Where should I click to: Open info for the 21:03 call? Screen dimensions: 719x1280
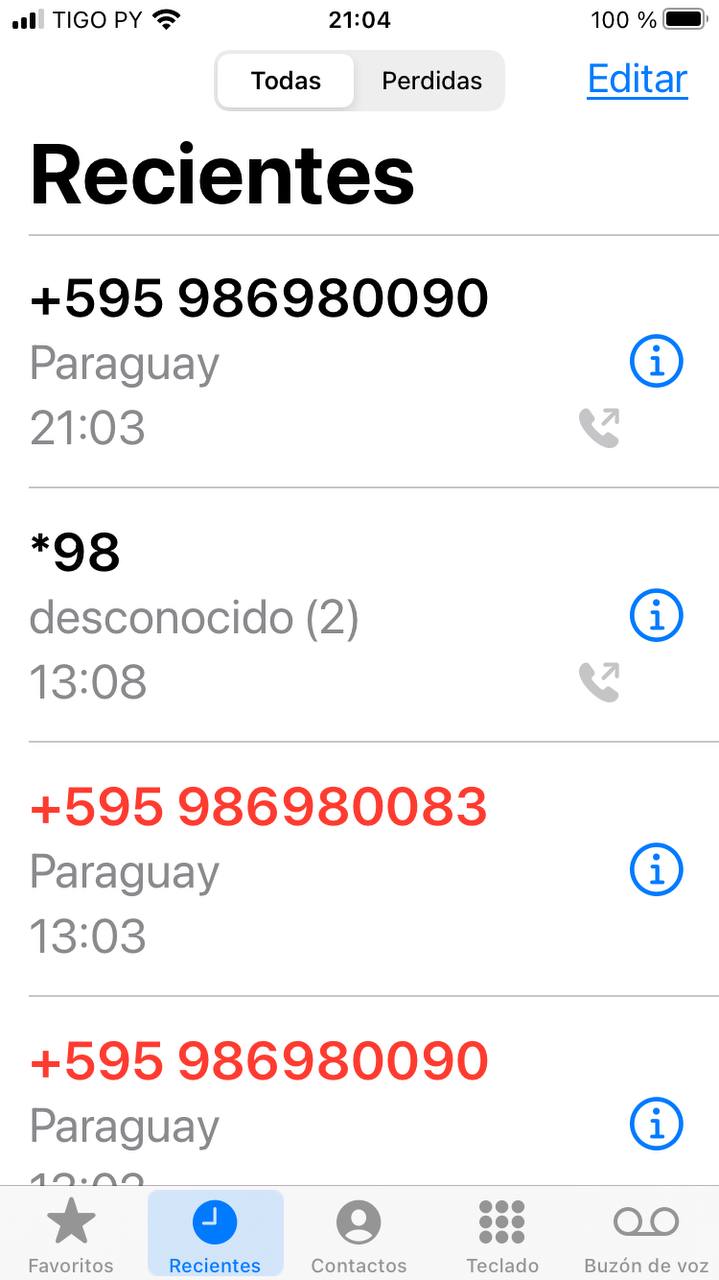(x=656, y=361)
